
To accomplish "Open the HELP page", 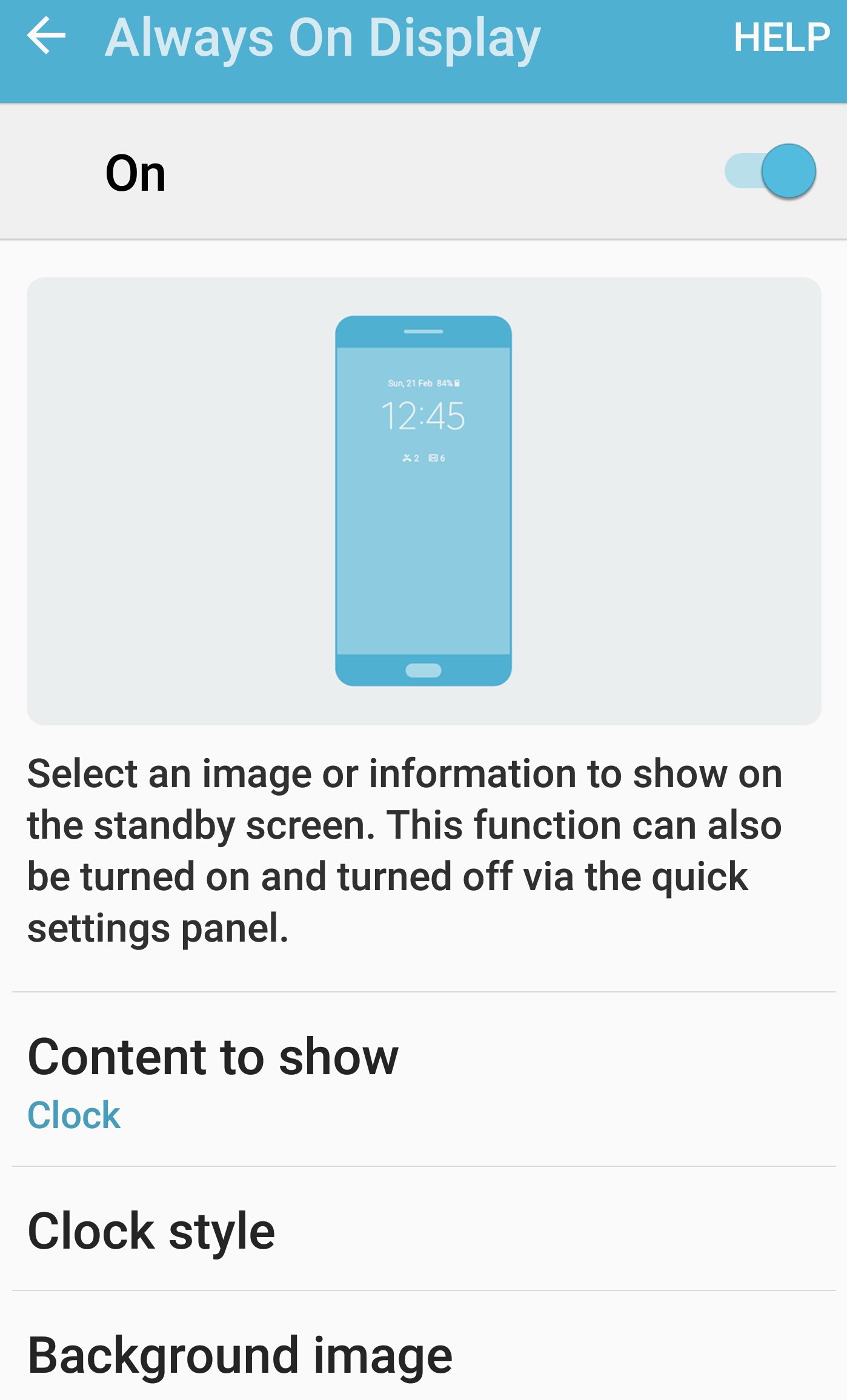I will click(781, 38).
